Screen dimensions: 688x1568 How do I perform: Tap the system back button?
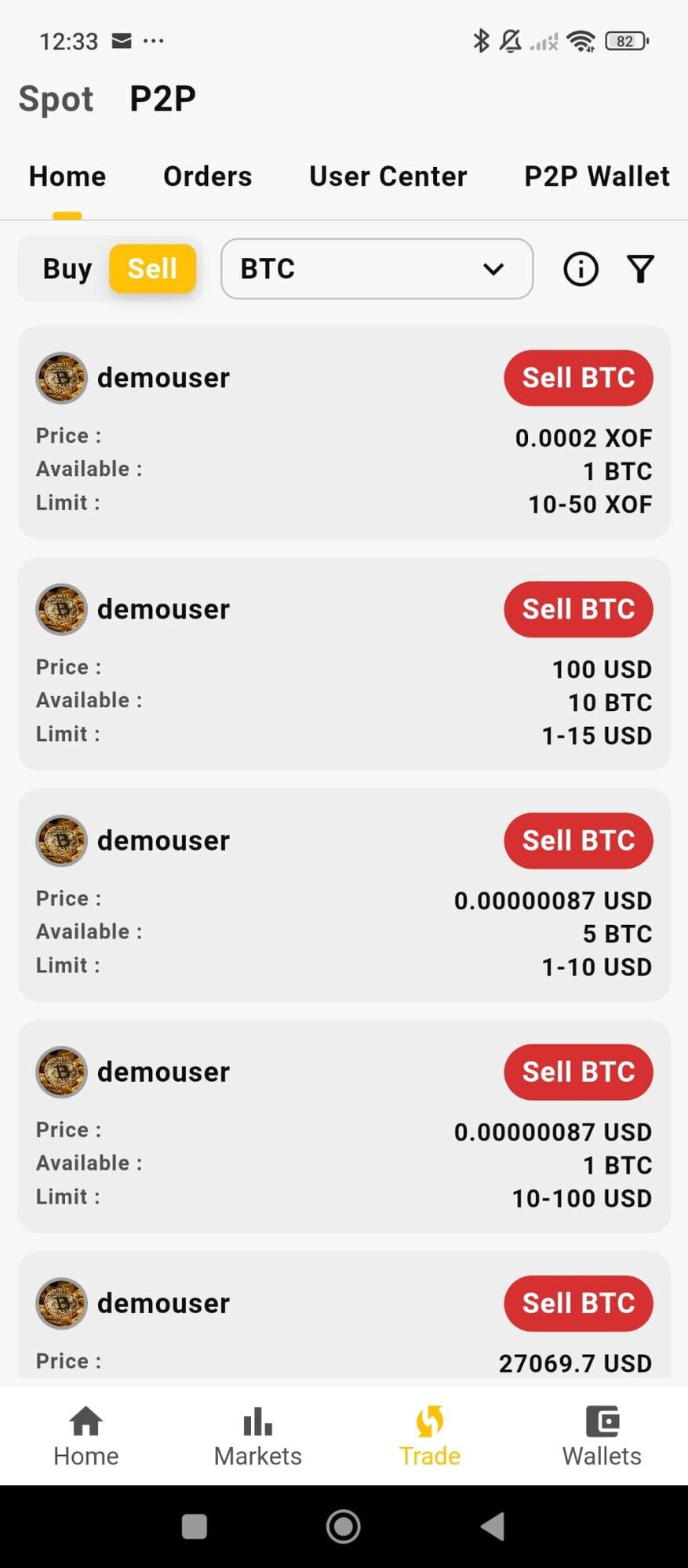coord(493,1526)
